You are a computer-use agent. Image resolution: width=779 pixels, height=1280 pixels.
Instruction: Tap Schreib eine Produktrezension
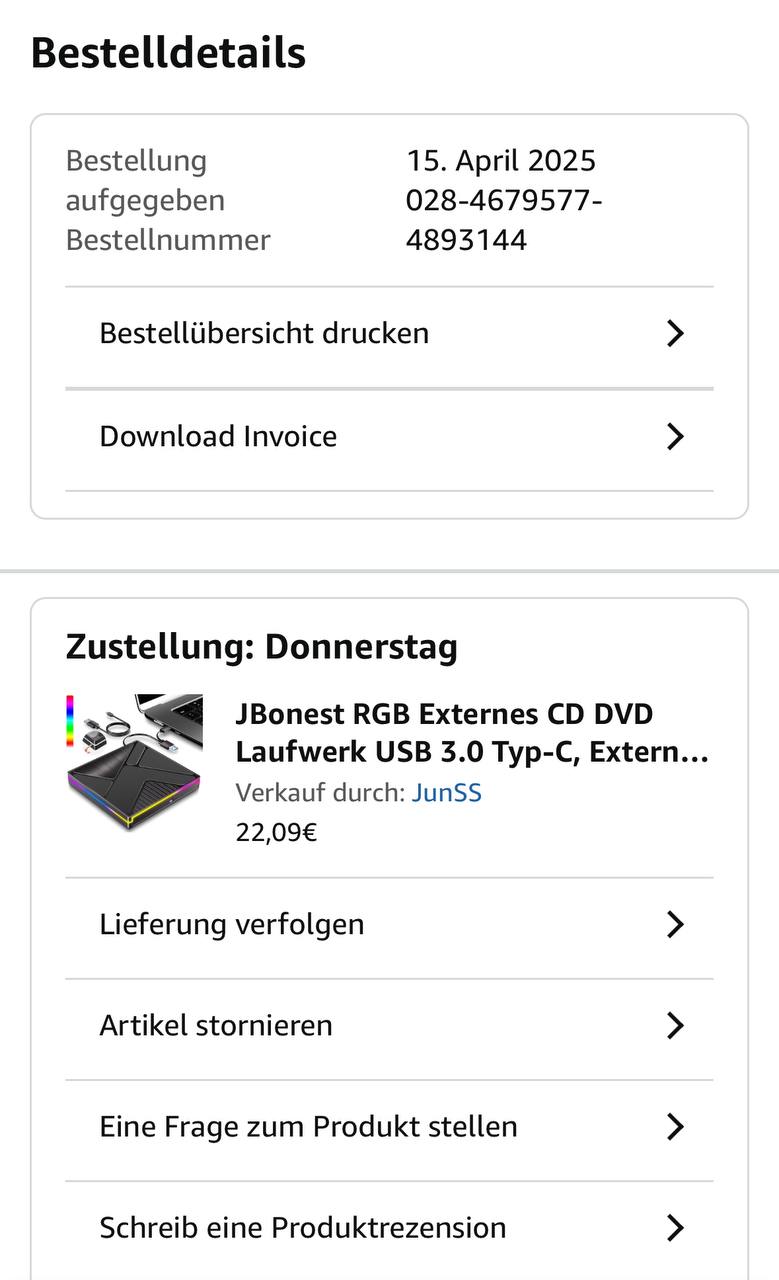(388, 1228)
